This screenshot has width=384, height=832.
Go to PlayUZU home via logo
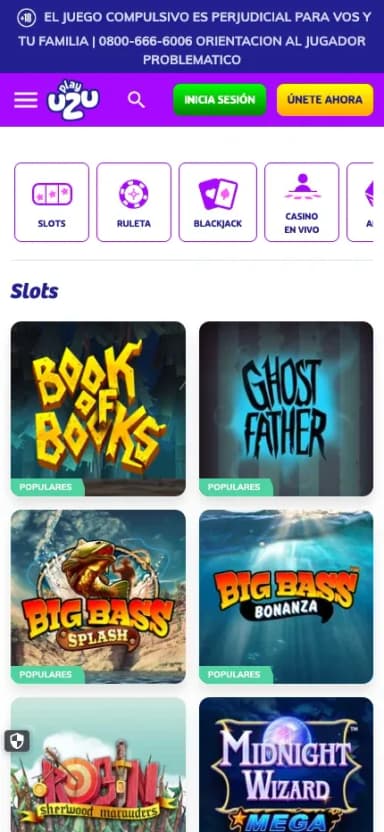click(x=73, y=99)
